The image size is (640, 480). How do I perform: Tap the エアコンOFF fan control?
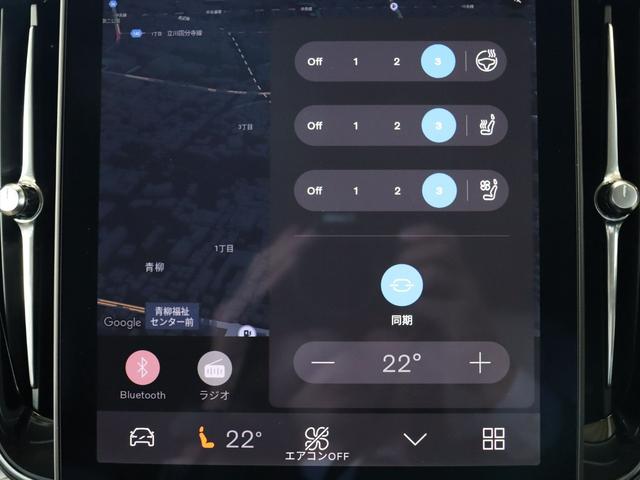pos(317,440)
